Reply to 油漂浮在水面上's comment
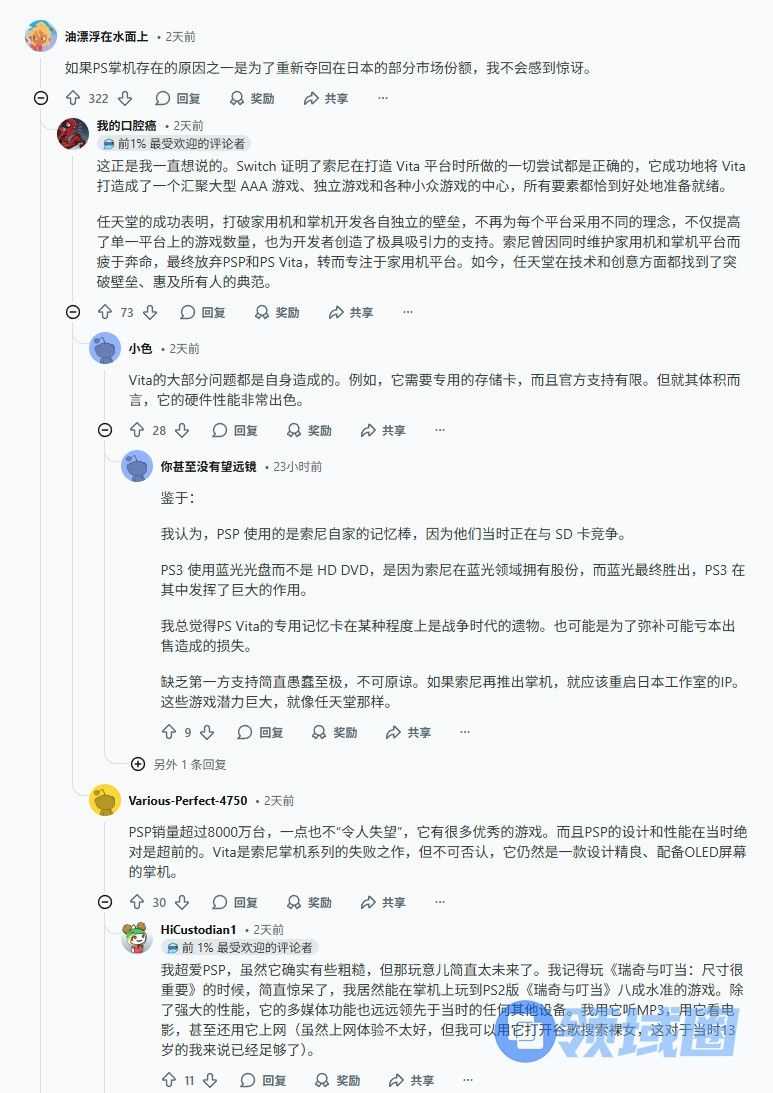Image resolution: width=773 pixels, height=1093 pixels. 178,98
